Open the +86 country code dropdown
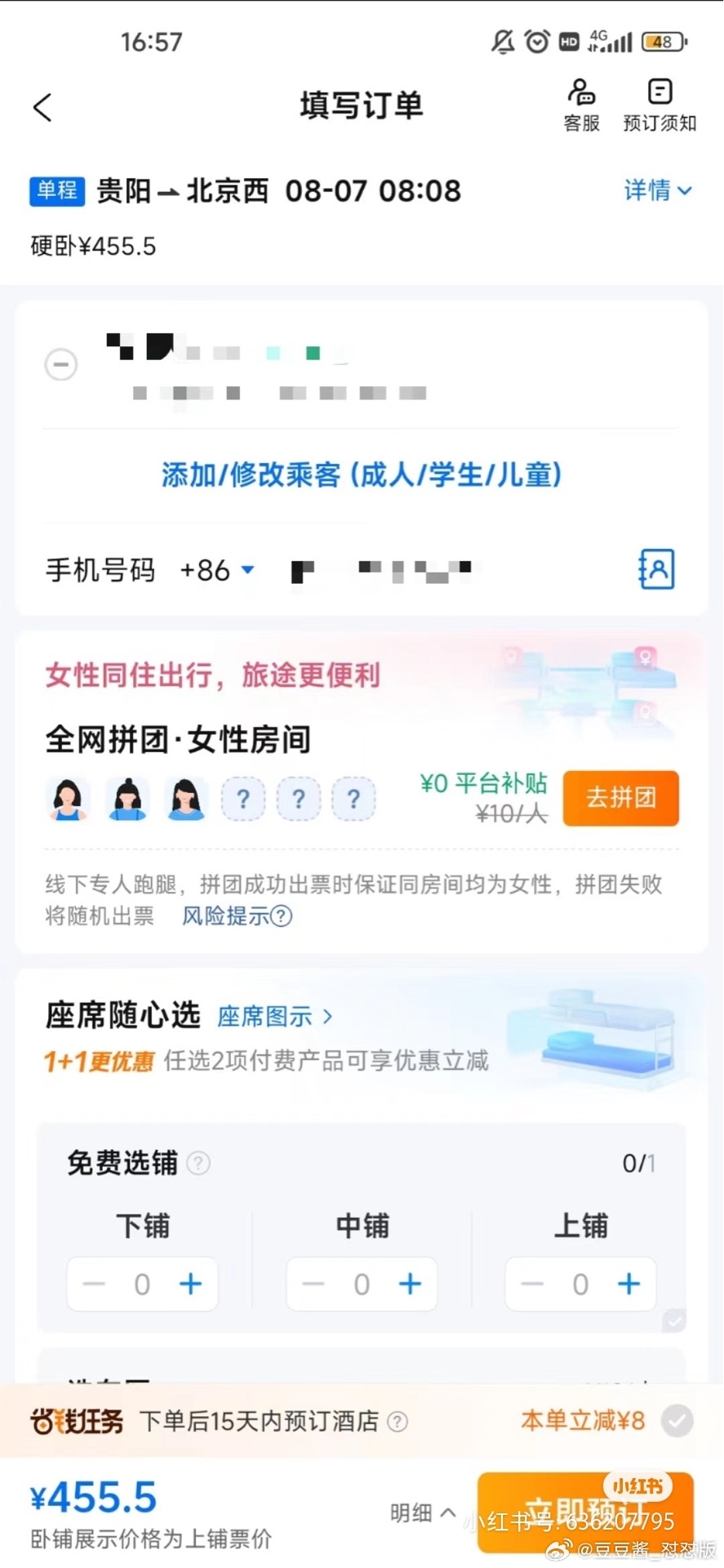 (217, 570)
